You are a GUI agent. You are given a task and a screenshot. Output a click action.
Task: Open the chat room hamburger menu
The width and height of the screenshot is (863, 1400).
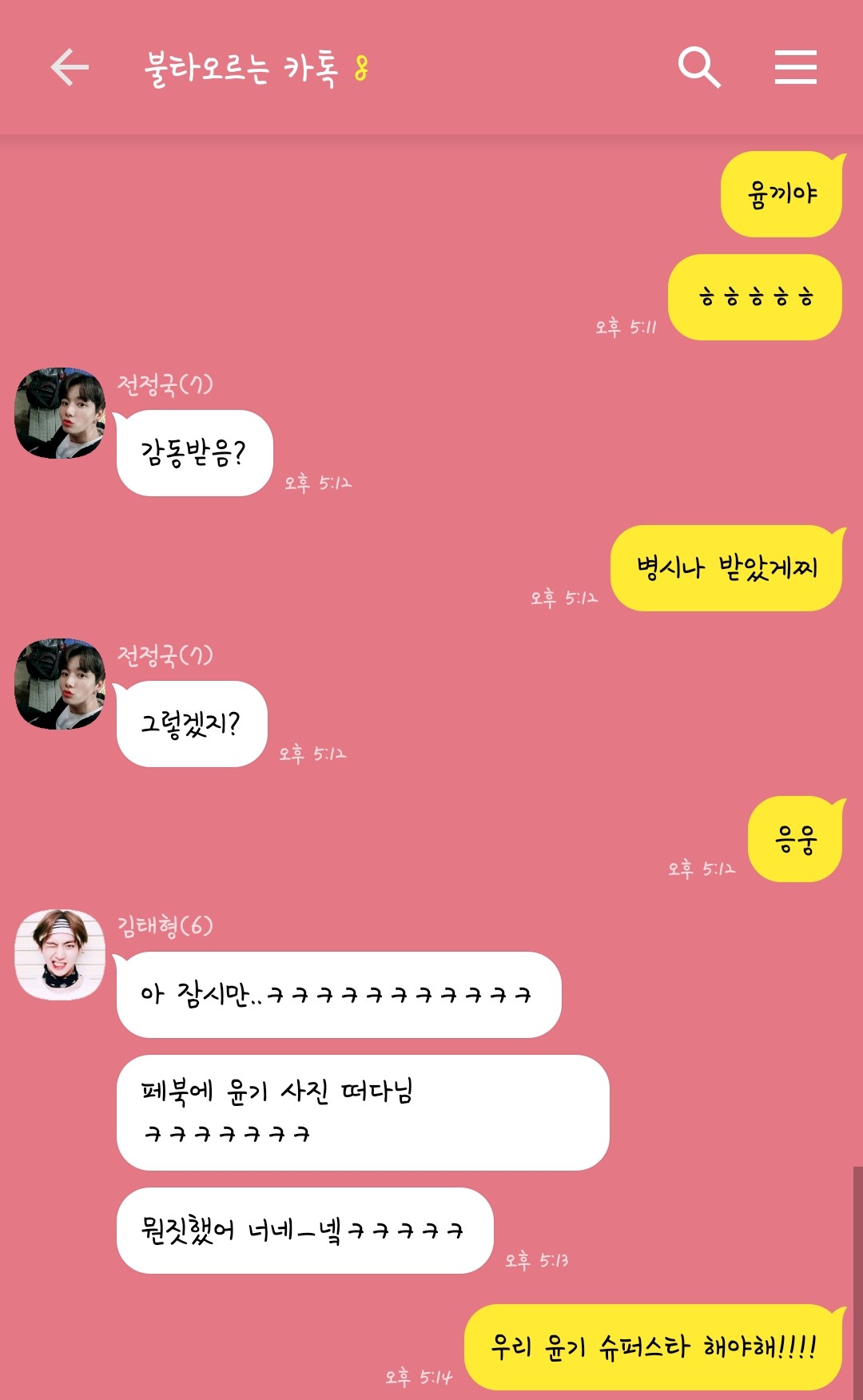tap(795, 67)
